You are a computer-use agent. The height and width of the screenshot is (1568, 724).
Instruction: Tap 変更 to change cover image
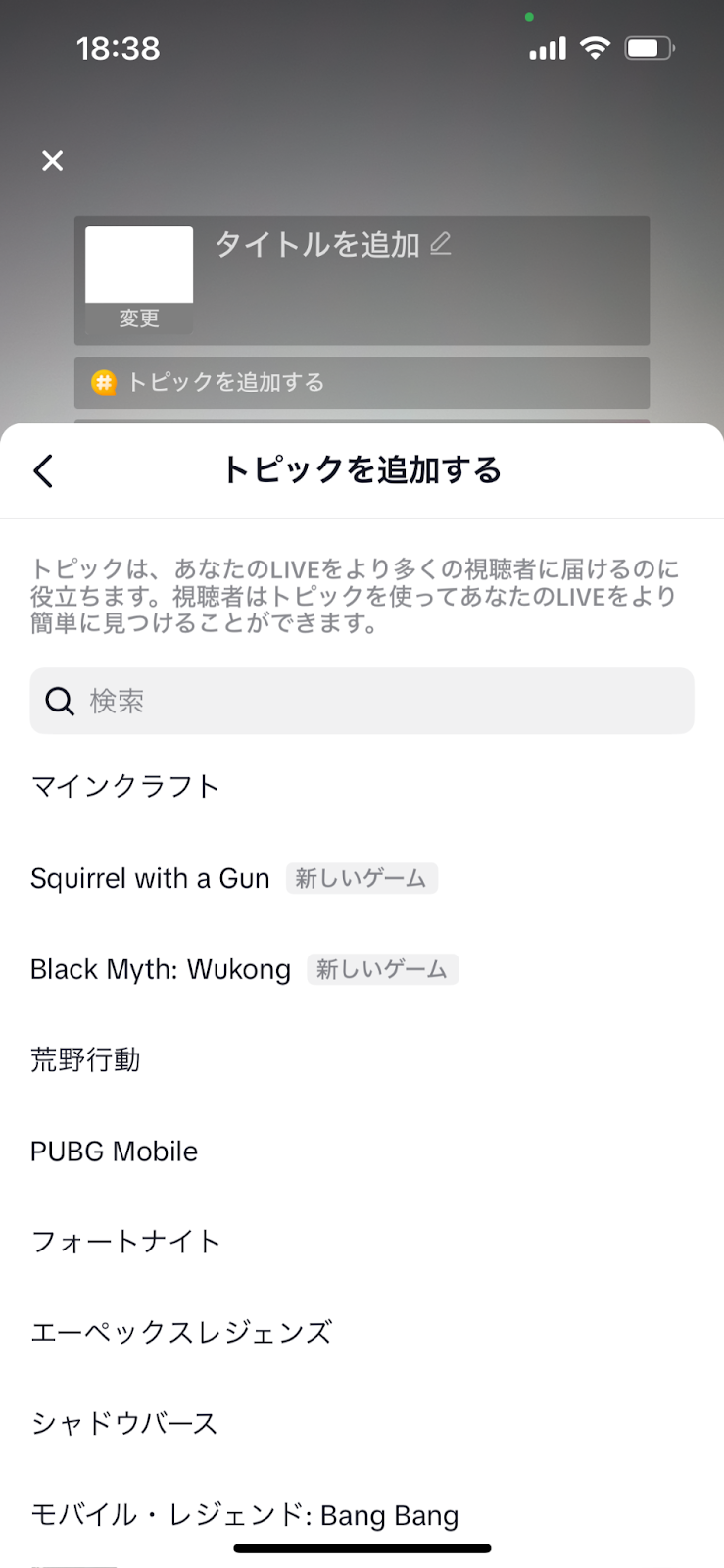139,318
